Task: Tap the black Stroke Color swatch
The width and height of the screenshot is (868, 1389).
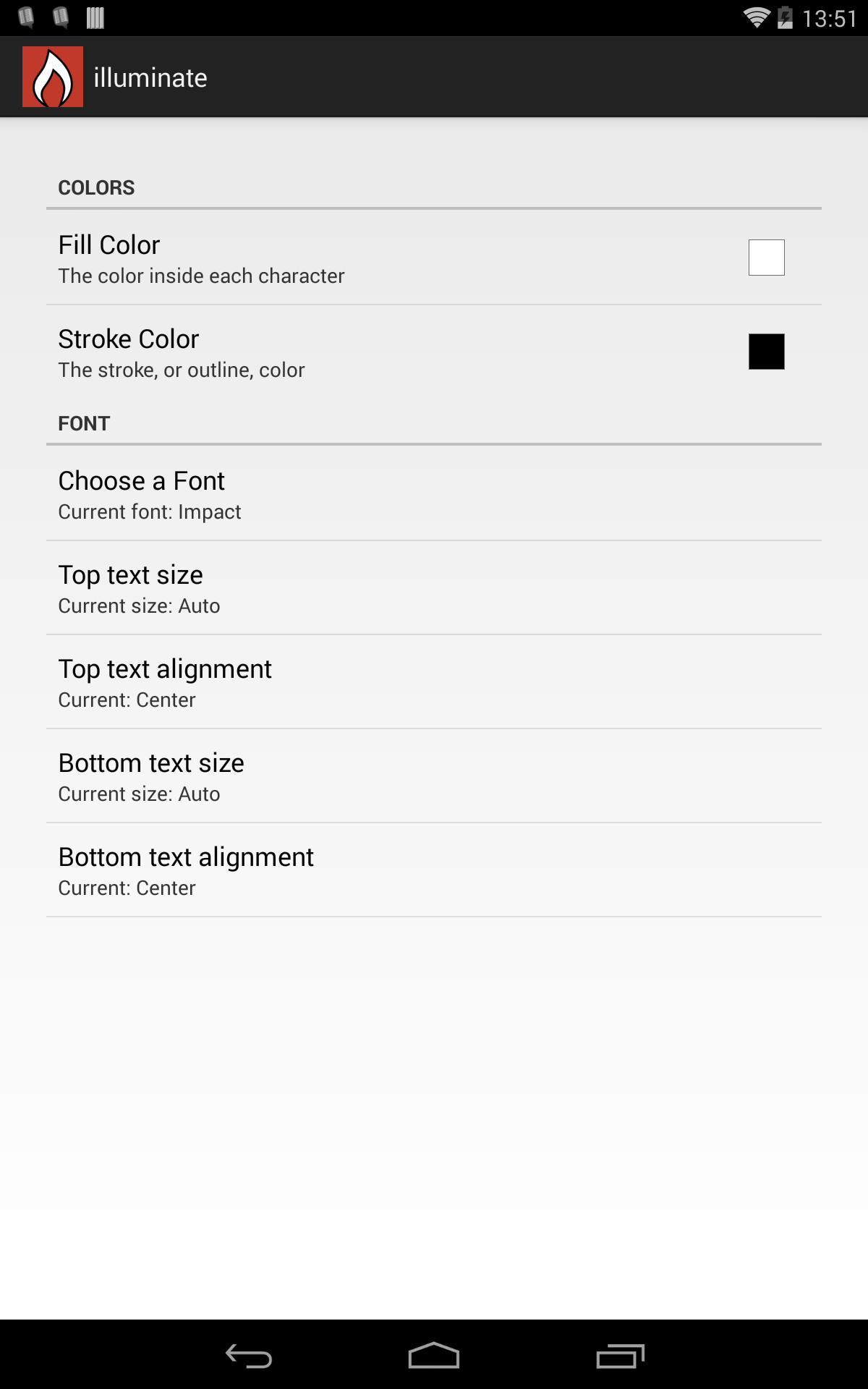Action: click(x=767, y=352)
